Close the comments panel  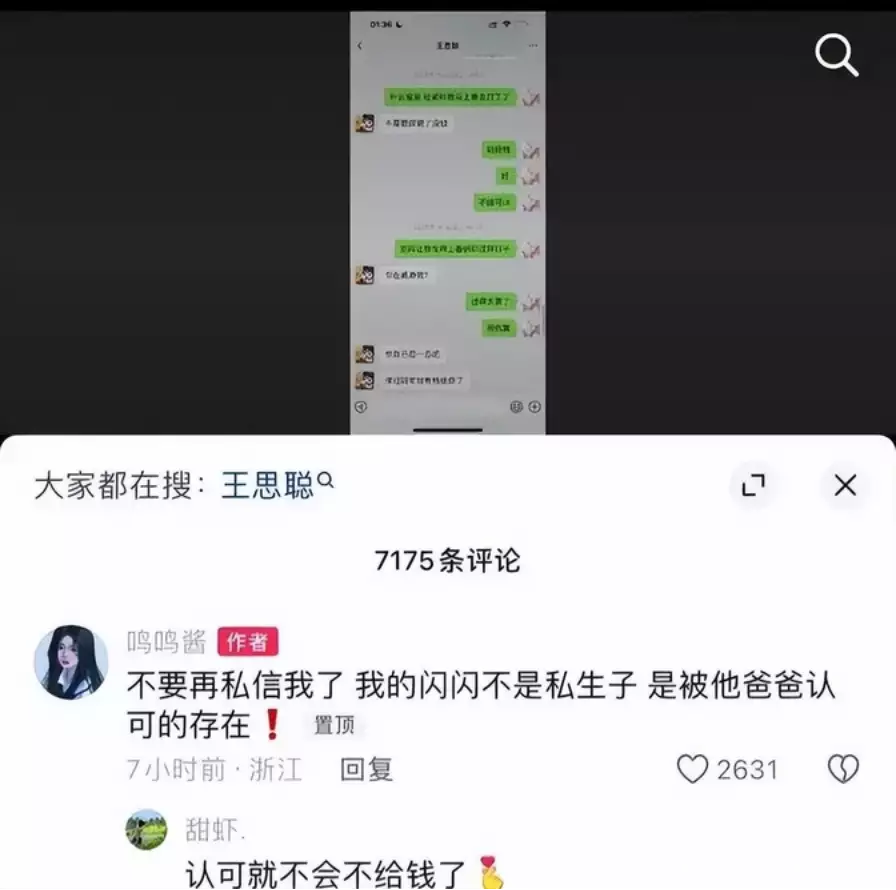click(845, 486)
